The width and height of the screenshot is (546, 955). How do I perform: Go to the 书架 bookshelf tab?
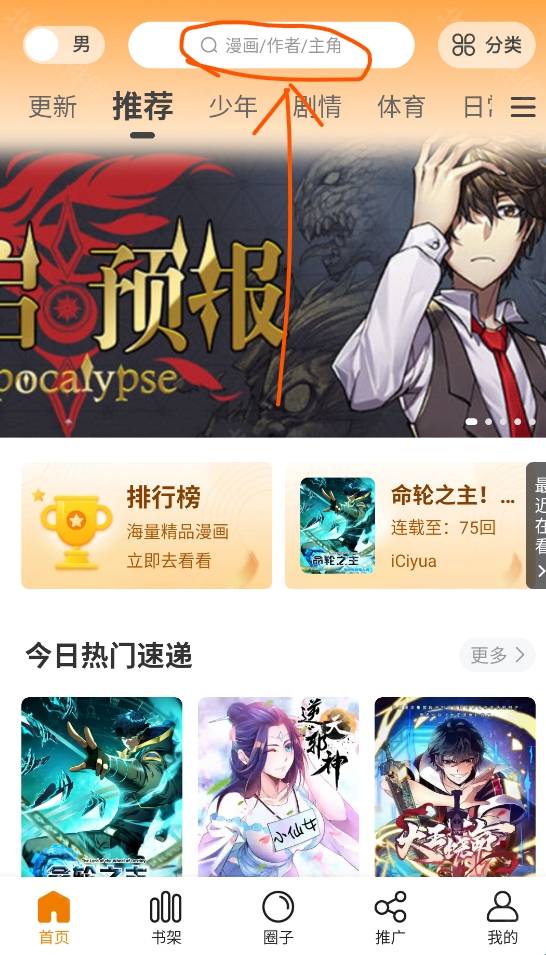[166, 918]
